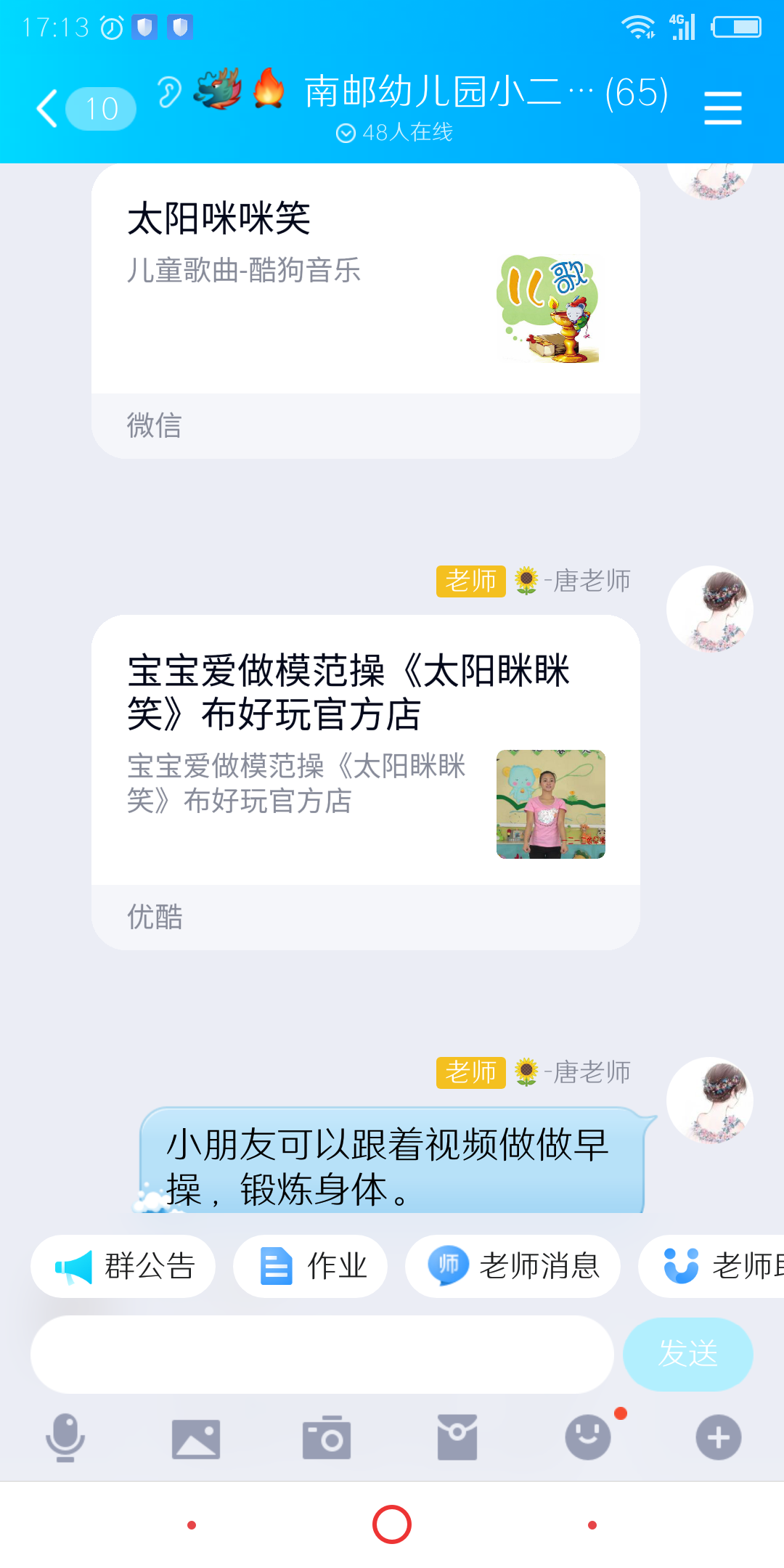The height and width of the screenshot is (1568, 784).
Task: Open more options with plus icon
Action: pyautogui.click(x=719, y=1437)
